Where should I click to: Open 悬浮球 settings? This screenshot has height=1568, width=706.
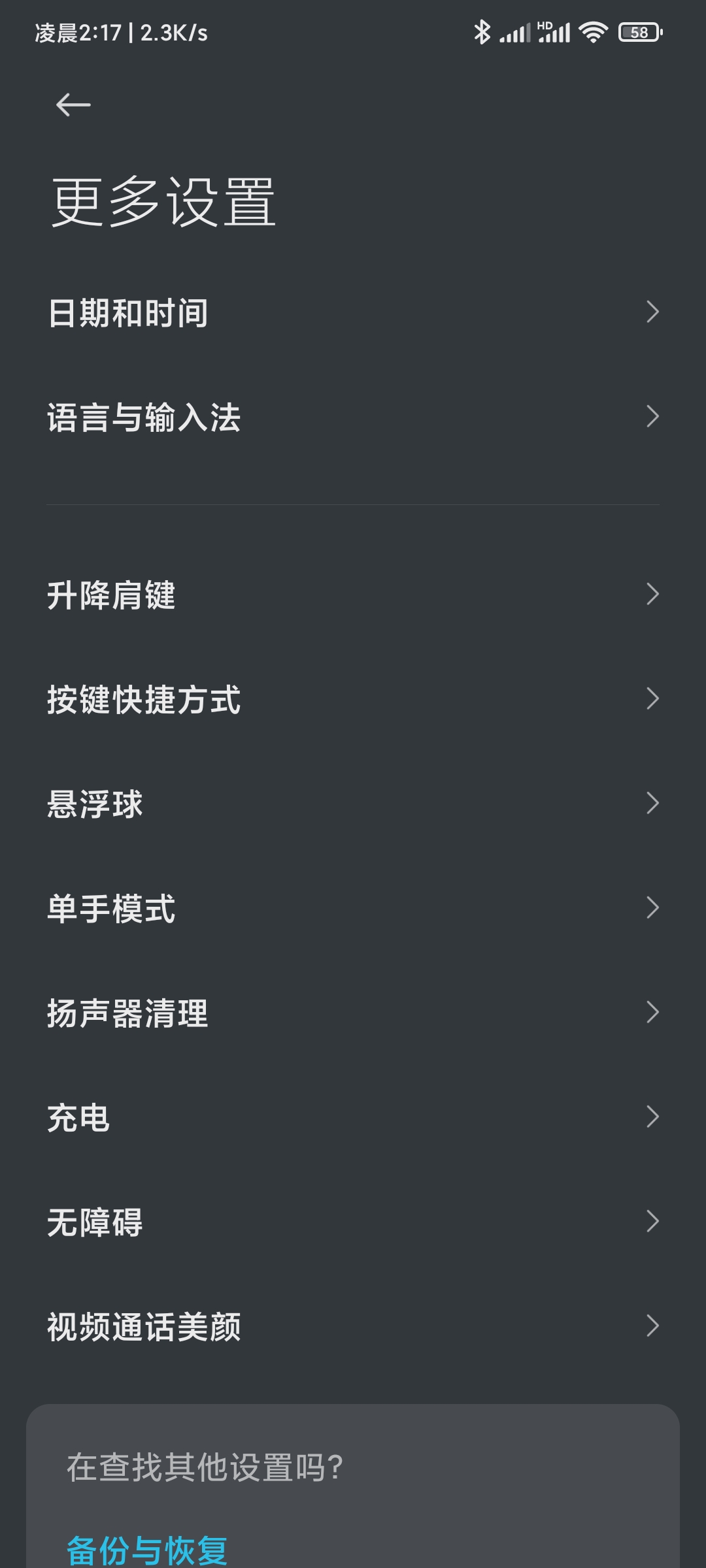tap(353, 804)
